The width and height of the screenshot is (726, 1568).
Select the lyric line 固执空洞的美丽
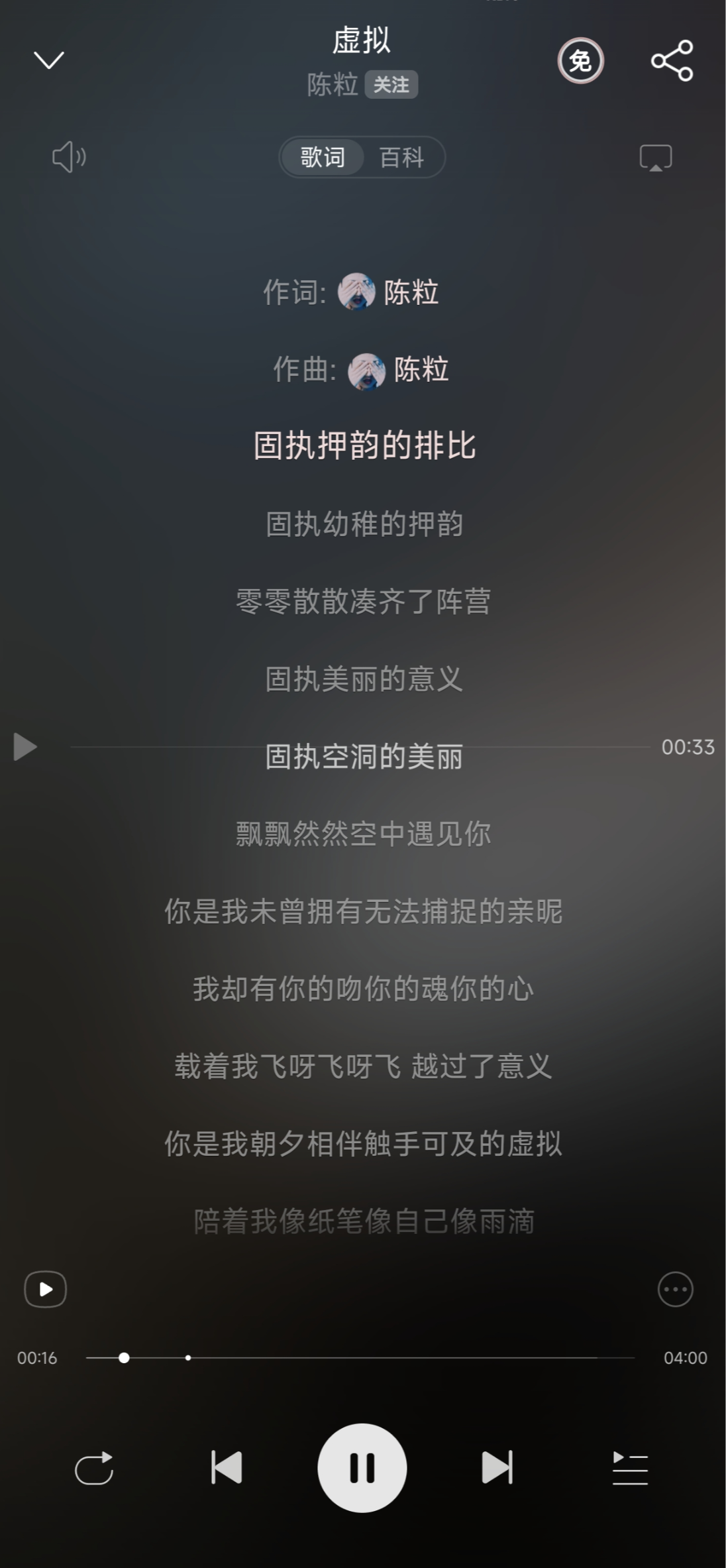[x=363, y=757]
